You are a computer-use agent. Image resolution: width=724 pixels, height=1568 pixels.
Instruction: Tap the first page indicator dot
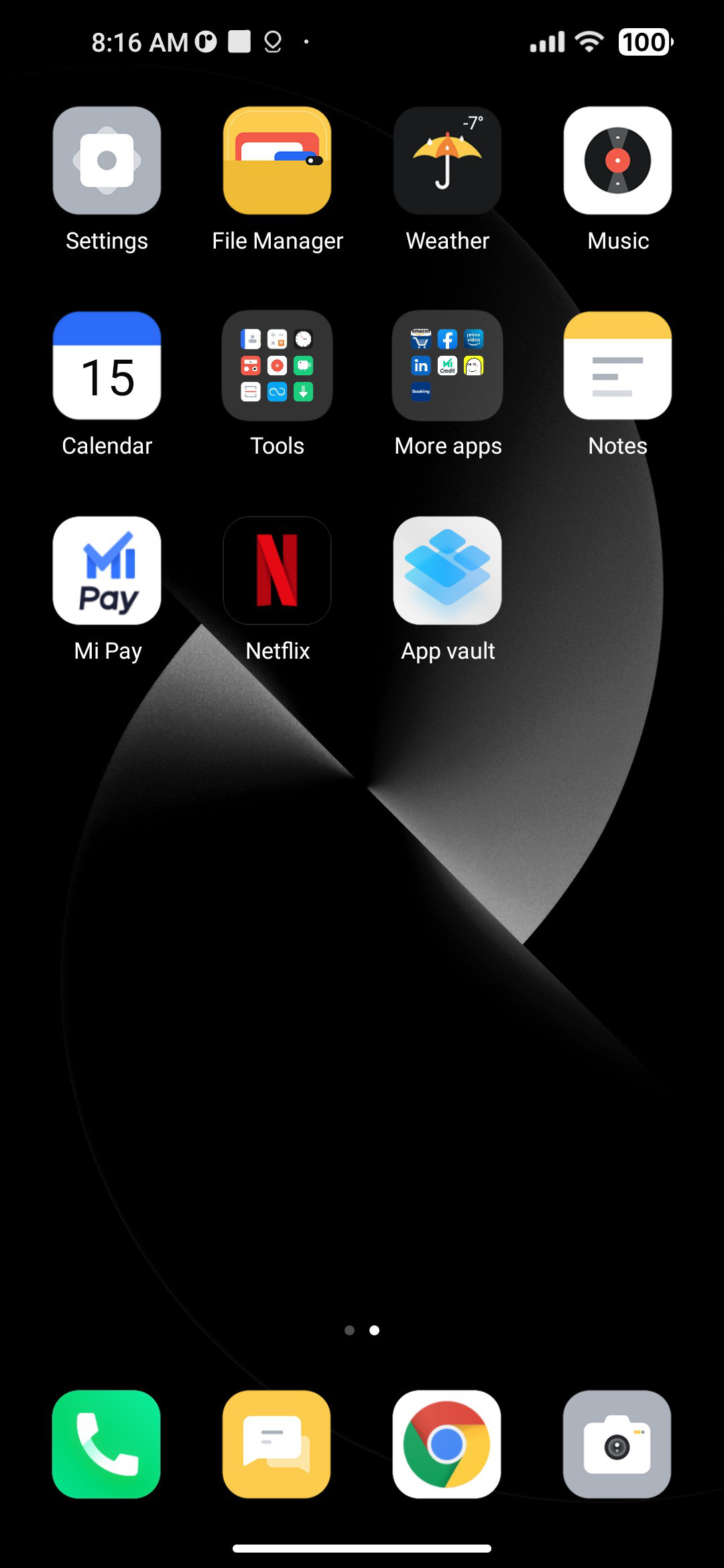pyautogui.click(x=349, y=1330)
